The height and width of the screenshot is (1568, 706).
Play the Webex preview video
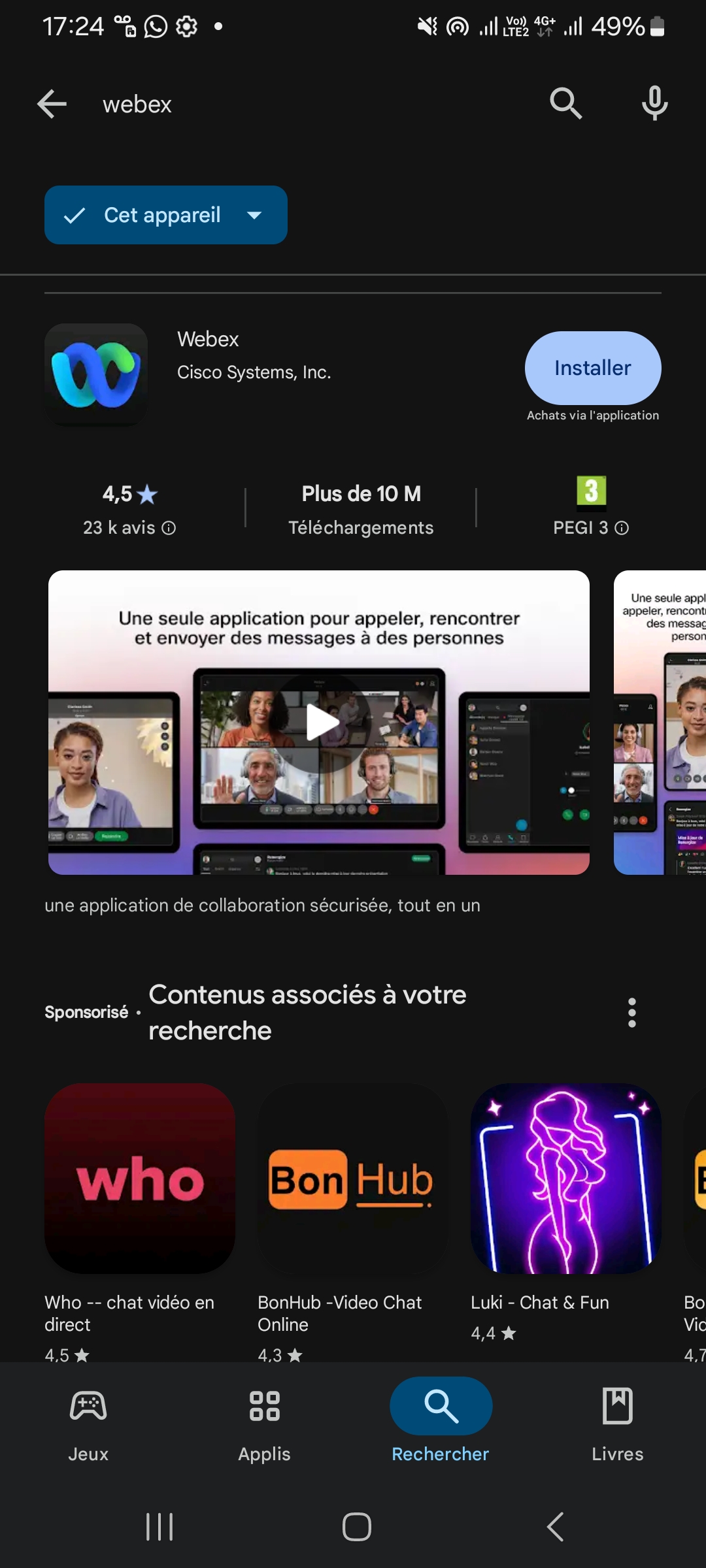coord(322,723)
